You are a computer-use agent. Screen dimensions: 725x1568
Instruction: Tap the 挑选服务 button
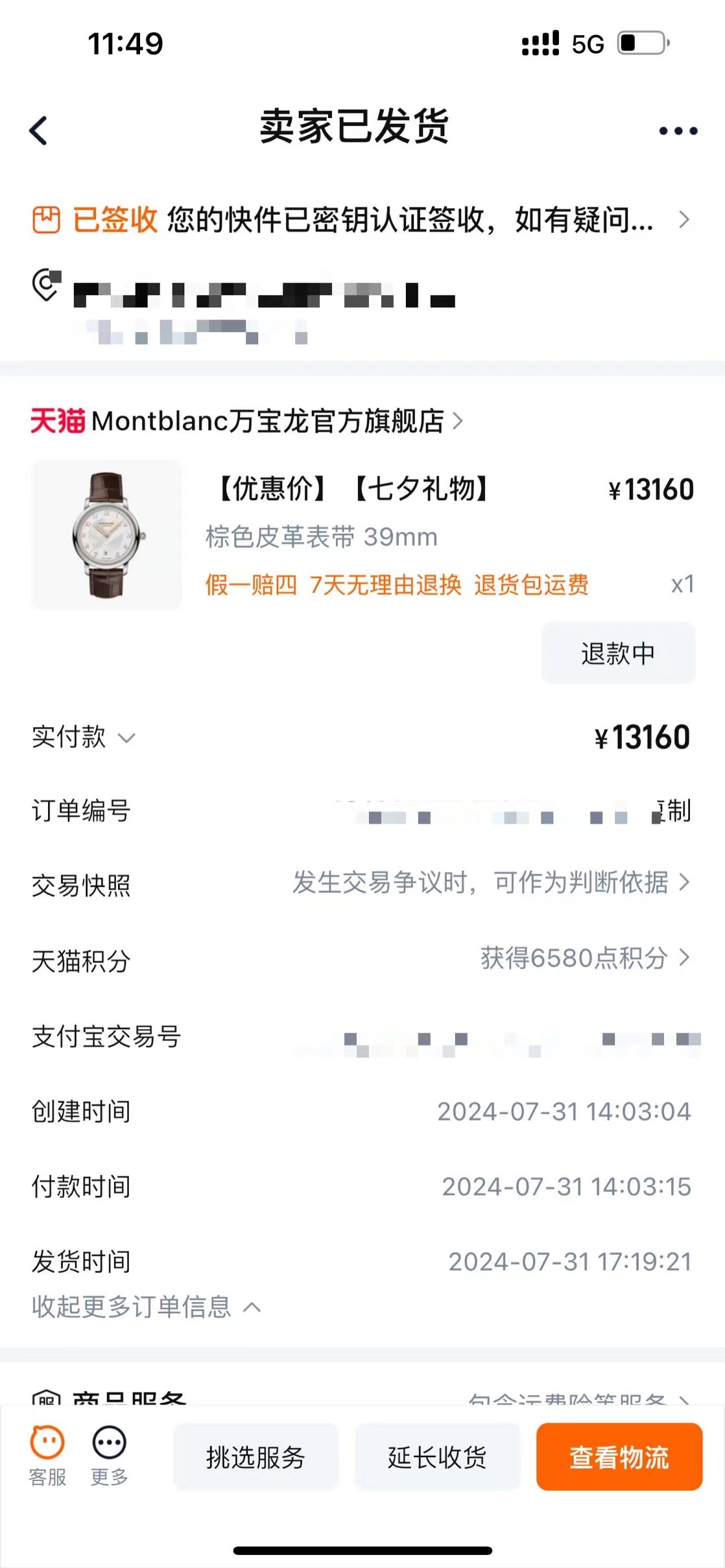point(256,1457)
